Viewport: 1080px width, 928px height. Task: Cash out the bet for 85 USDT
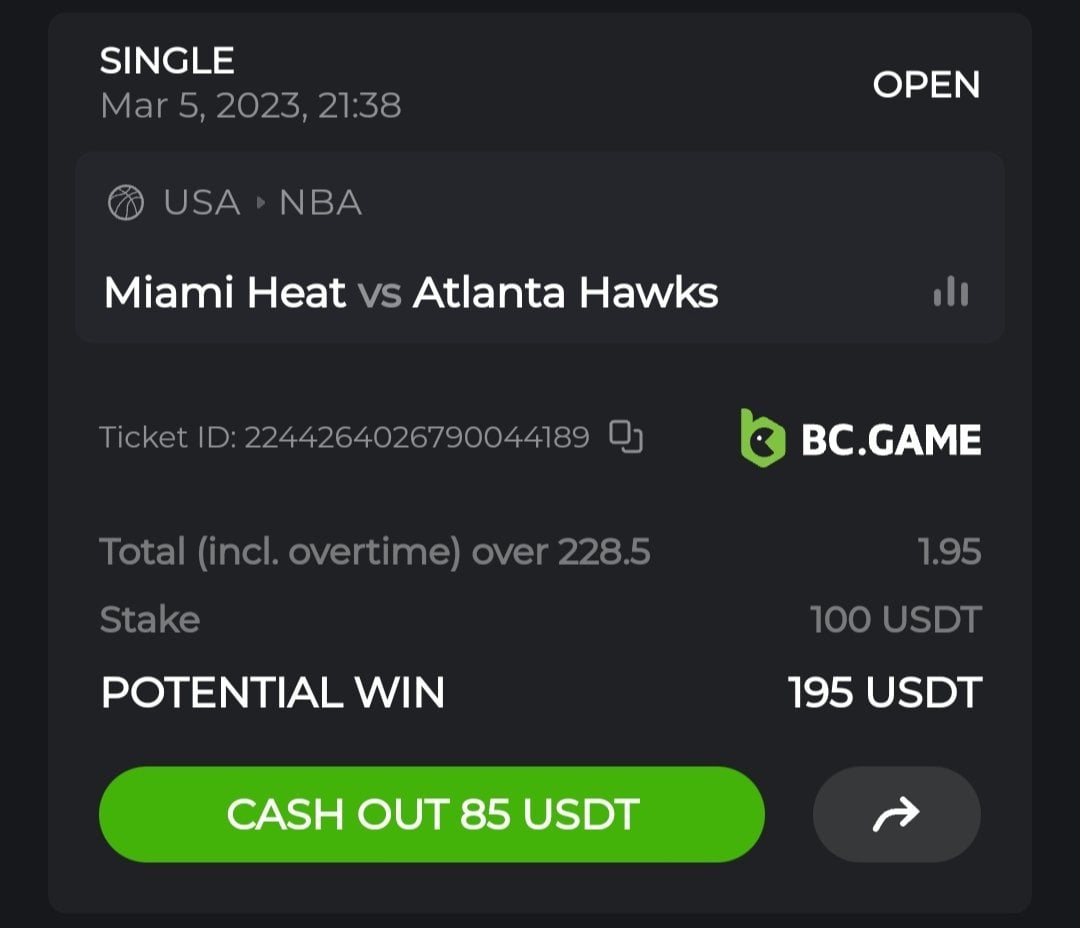(431, 814)
